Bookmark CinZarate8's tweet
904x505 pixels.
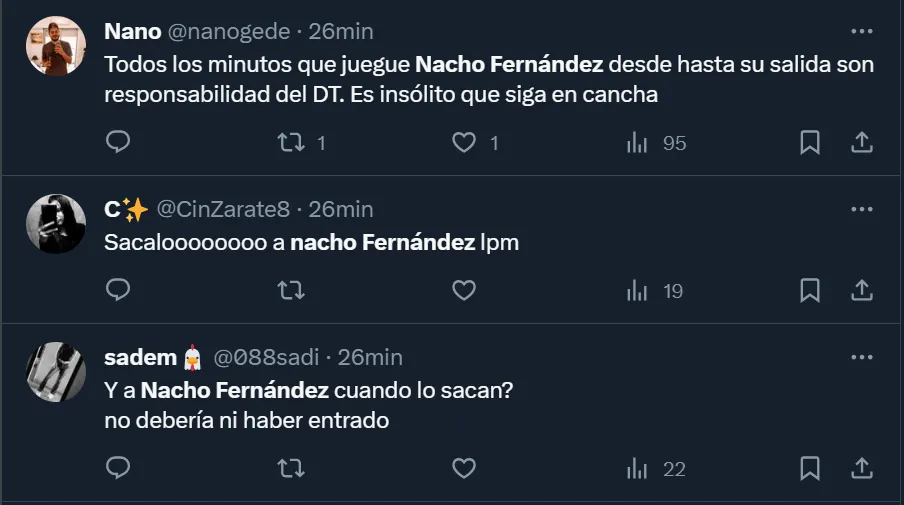810,291
